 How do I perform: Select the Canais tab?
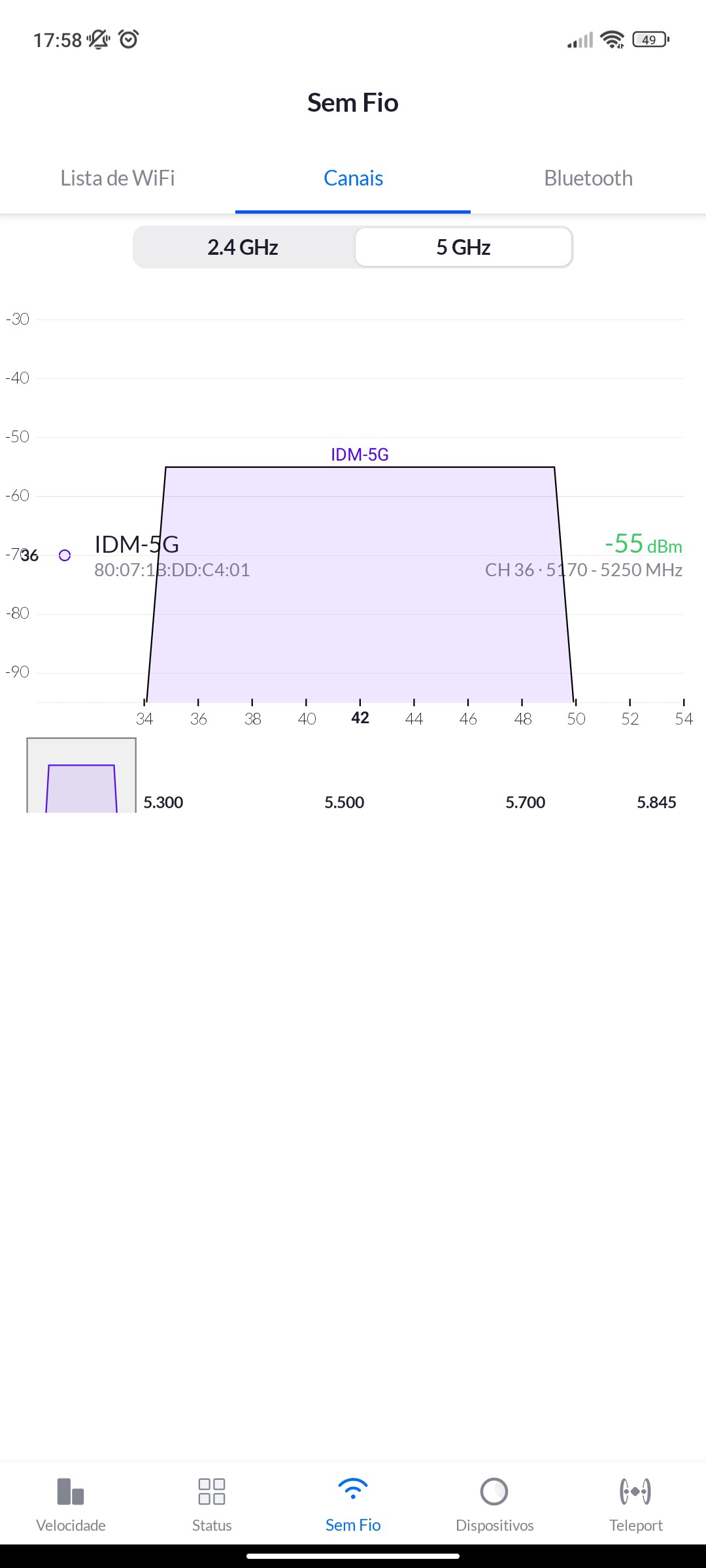[353, 178]
